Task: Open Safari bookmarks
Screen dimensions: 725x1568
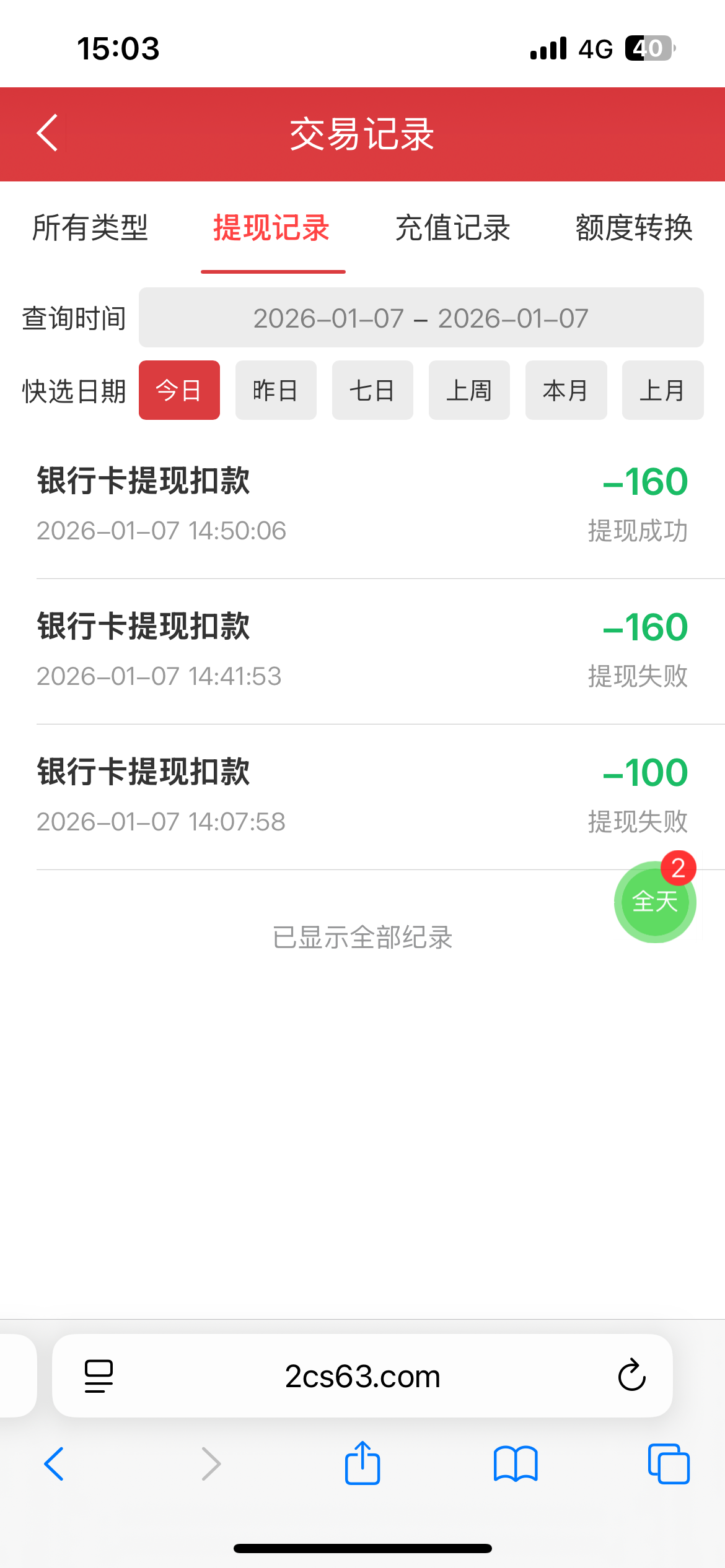Action: tap(516, 1464)
